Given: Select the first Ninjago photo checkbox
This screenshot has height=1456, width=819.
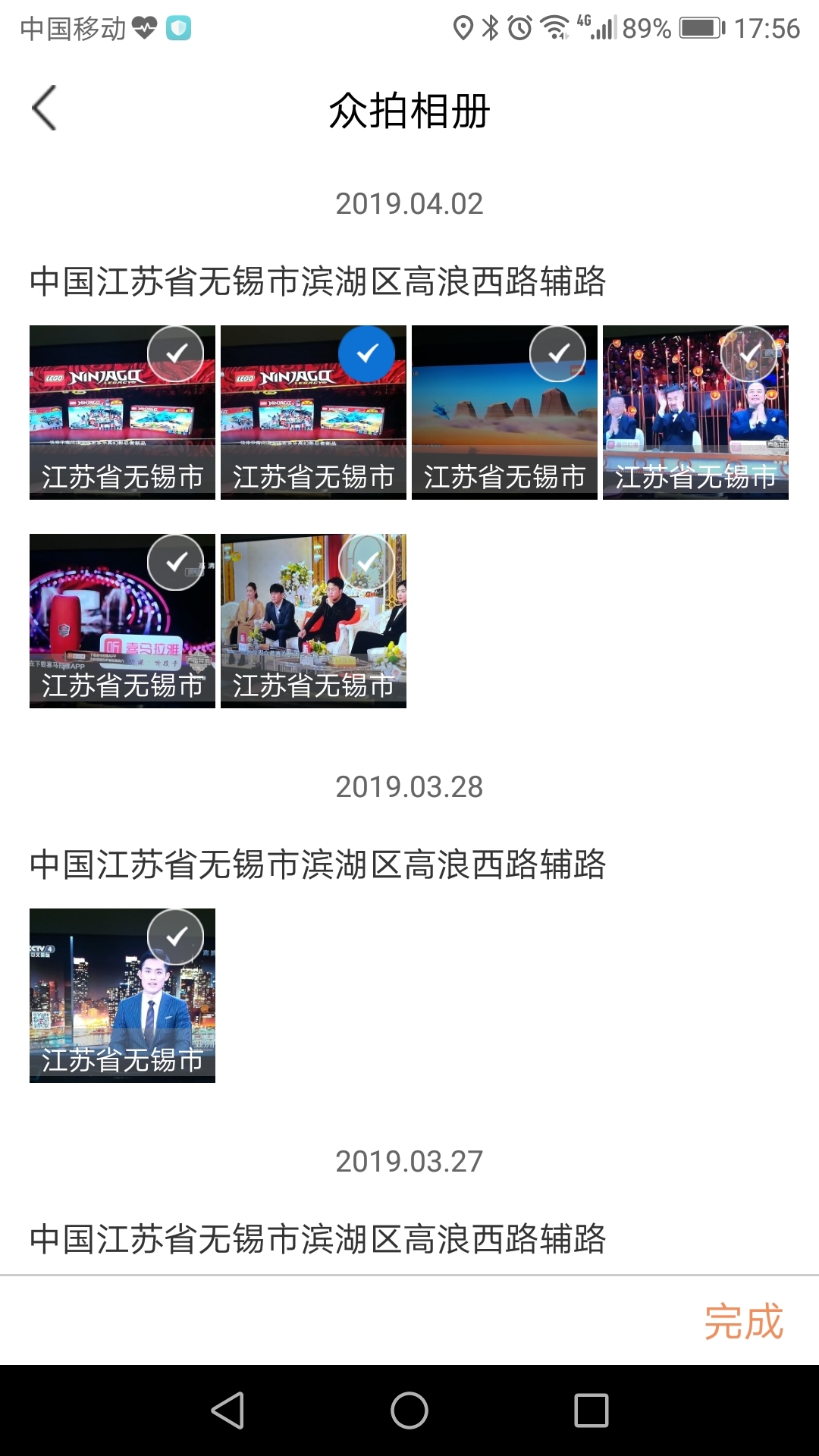Looking at the screenshot, I should (x=176, y=354).
